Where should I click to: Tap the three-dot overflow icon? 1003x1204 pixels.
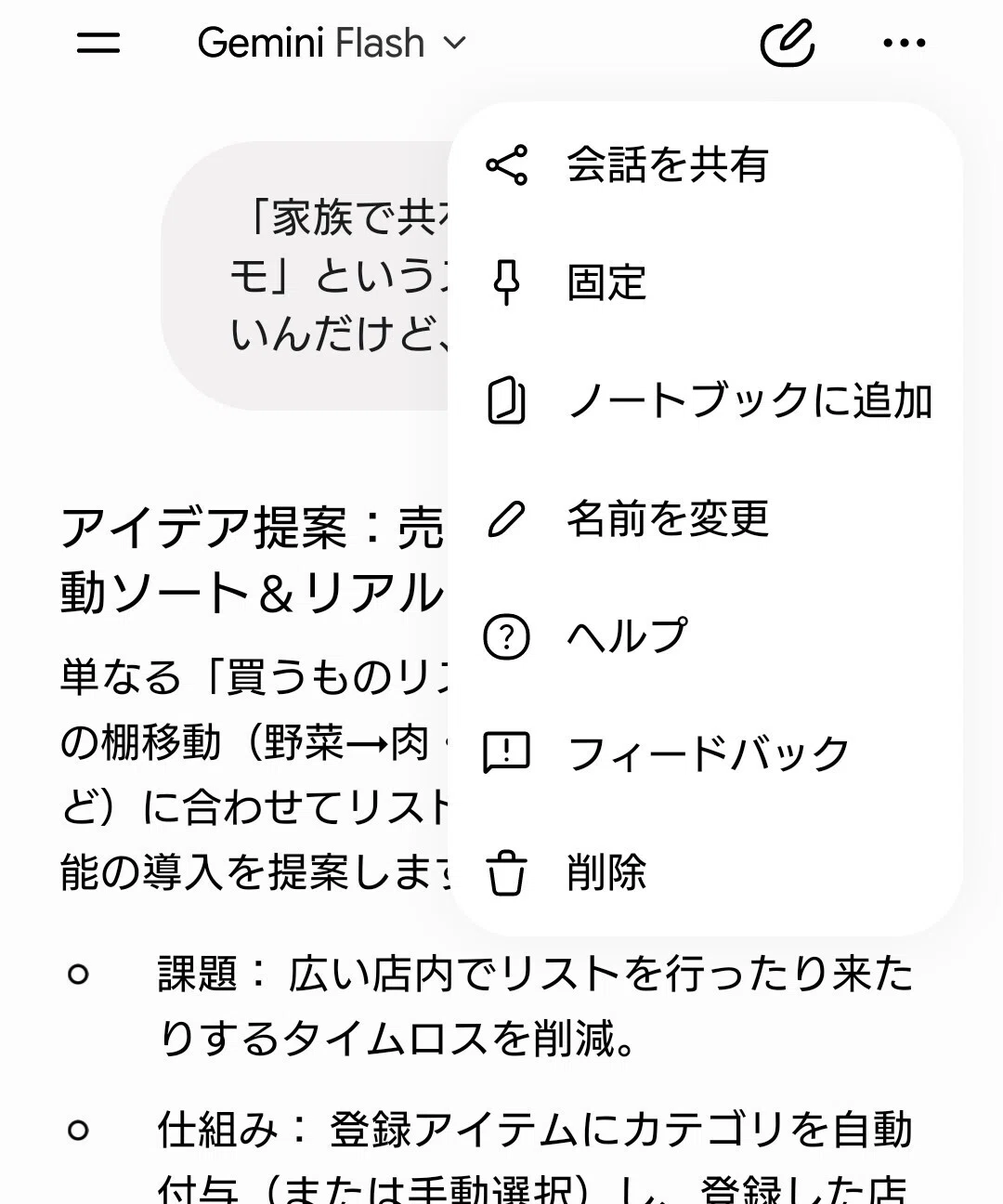pyautogui.click(x=905, y=43)
